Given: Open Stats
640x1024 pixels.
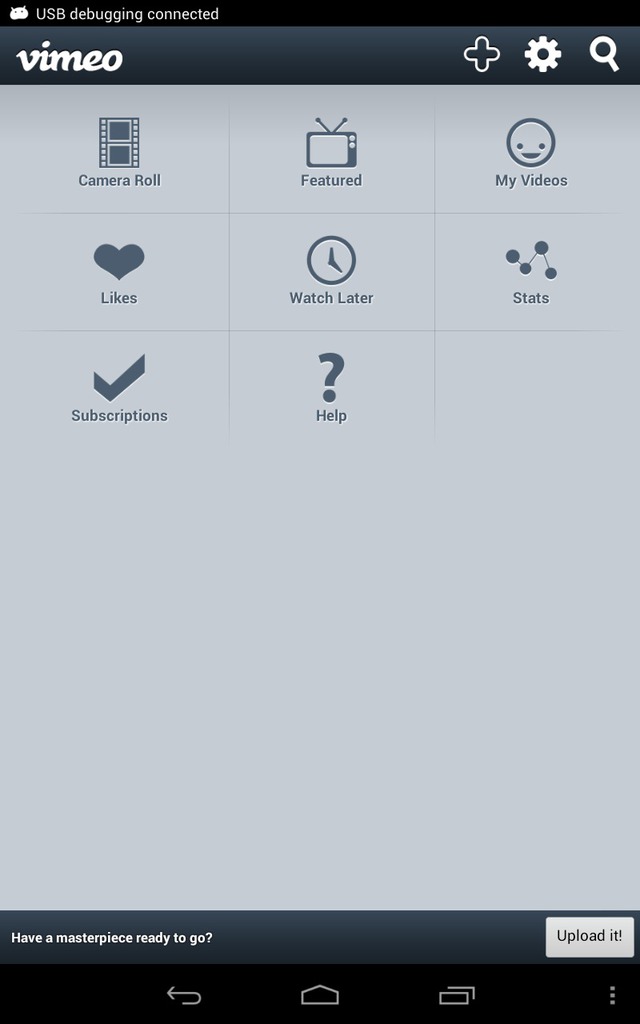Looking at the screenshot, I should (x=531, y=273).
